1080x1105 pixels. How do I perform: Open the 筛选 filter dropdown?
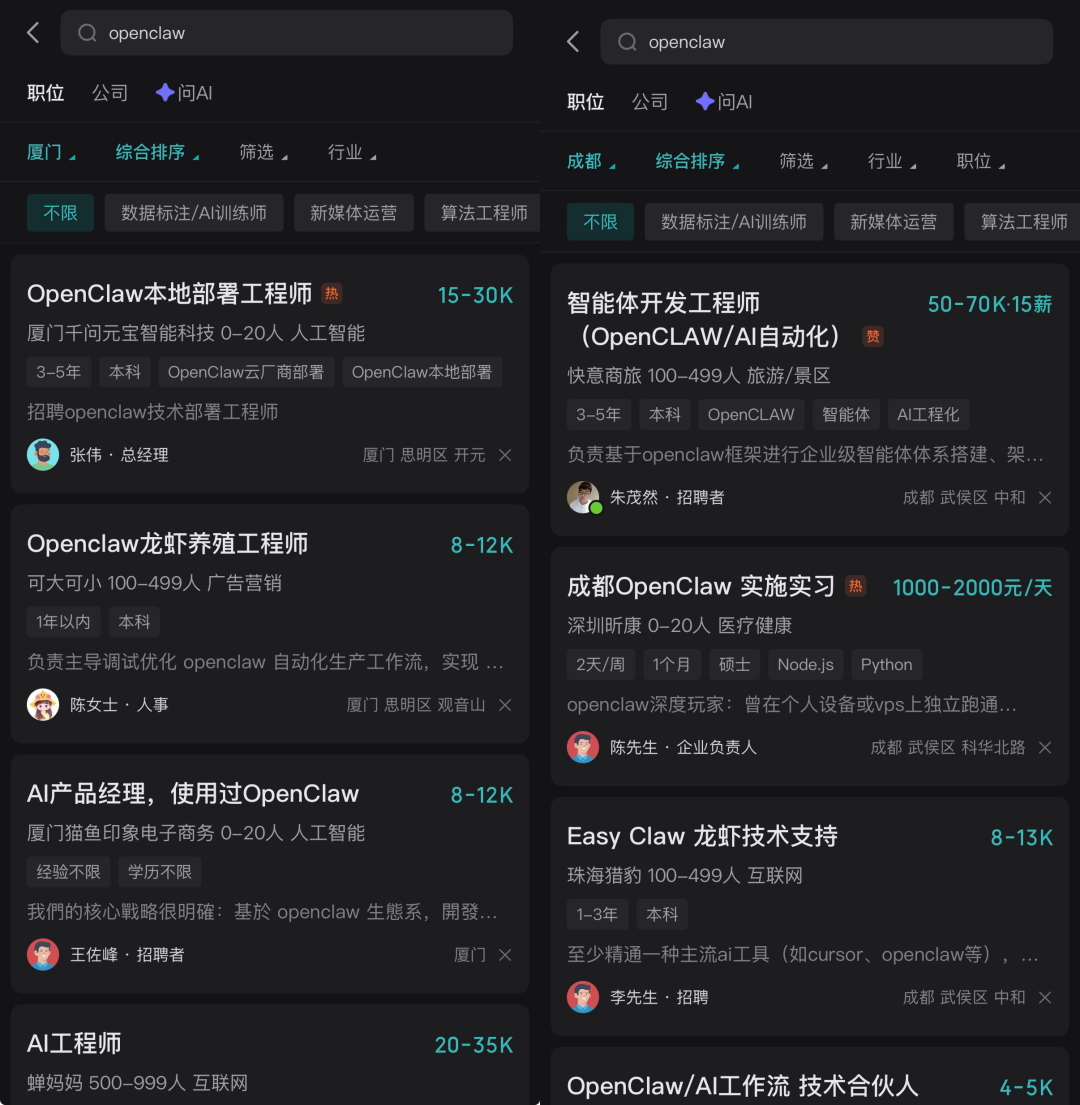(x=801, y=160)
